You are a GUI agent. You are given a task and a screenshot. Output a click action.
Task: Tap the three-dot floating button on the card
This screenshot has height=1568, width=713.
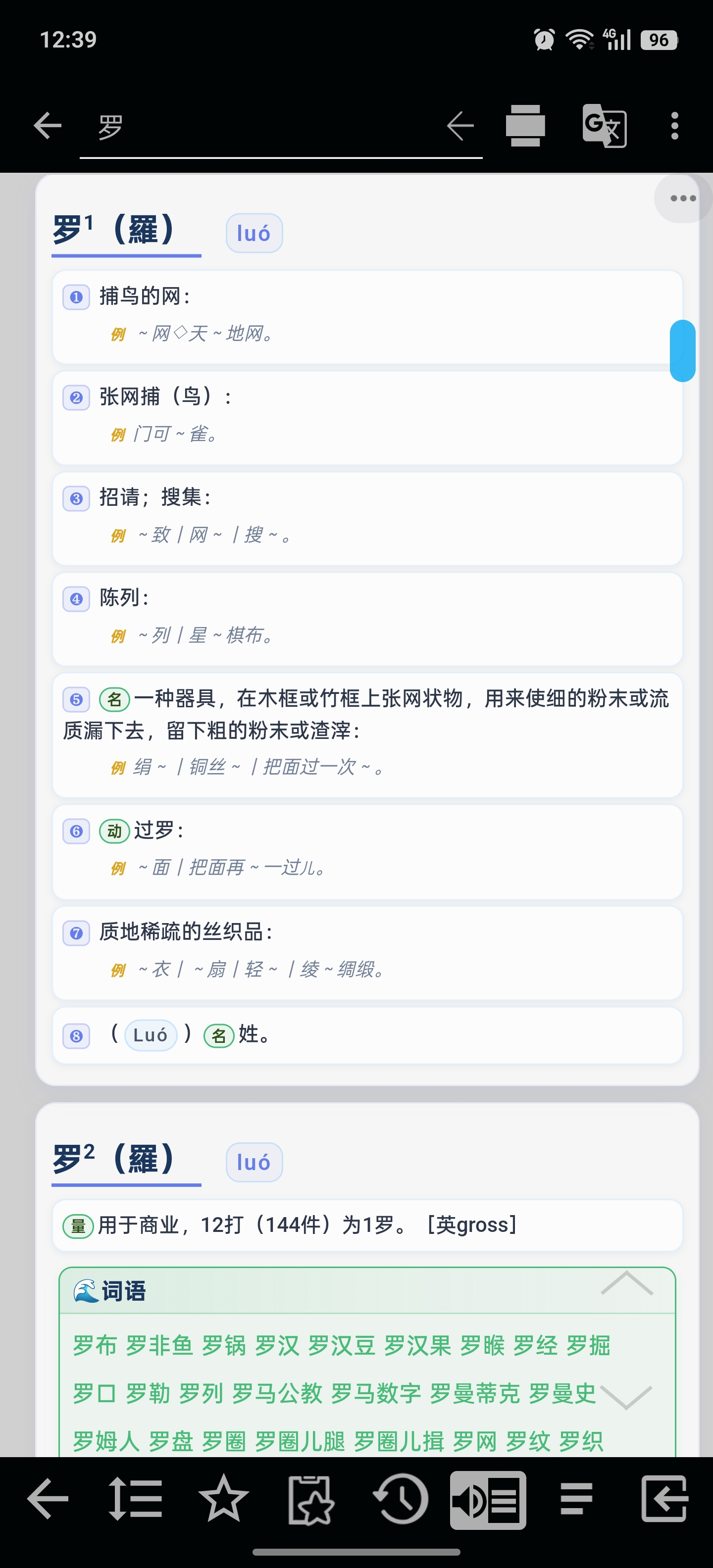(683, 198)
